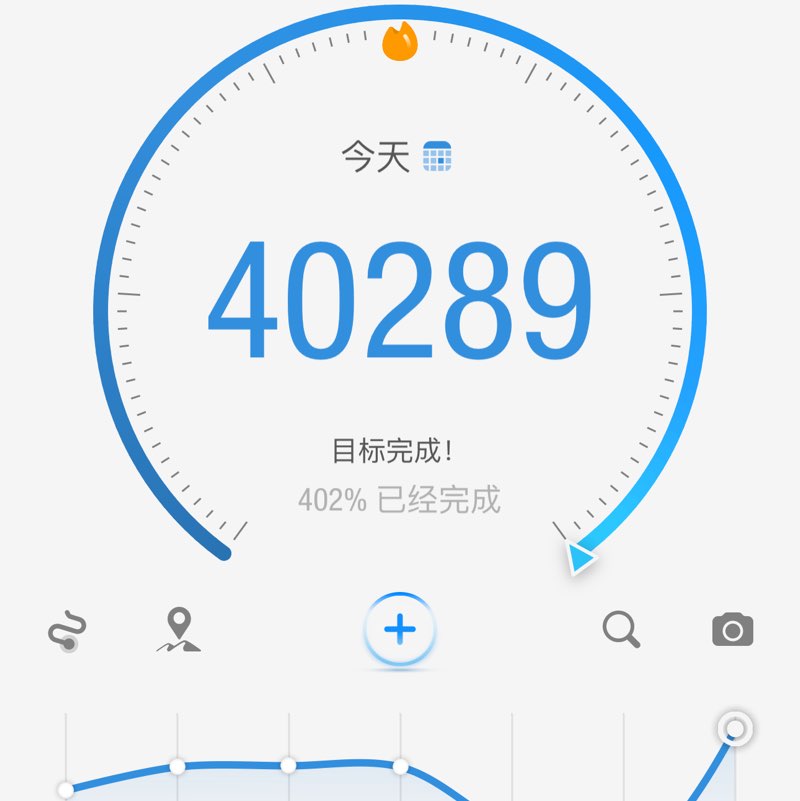Open the calendar icon next to 今天

click(438, 155)
